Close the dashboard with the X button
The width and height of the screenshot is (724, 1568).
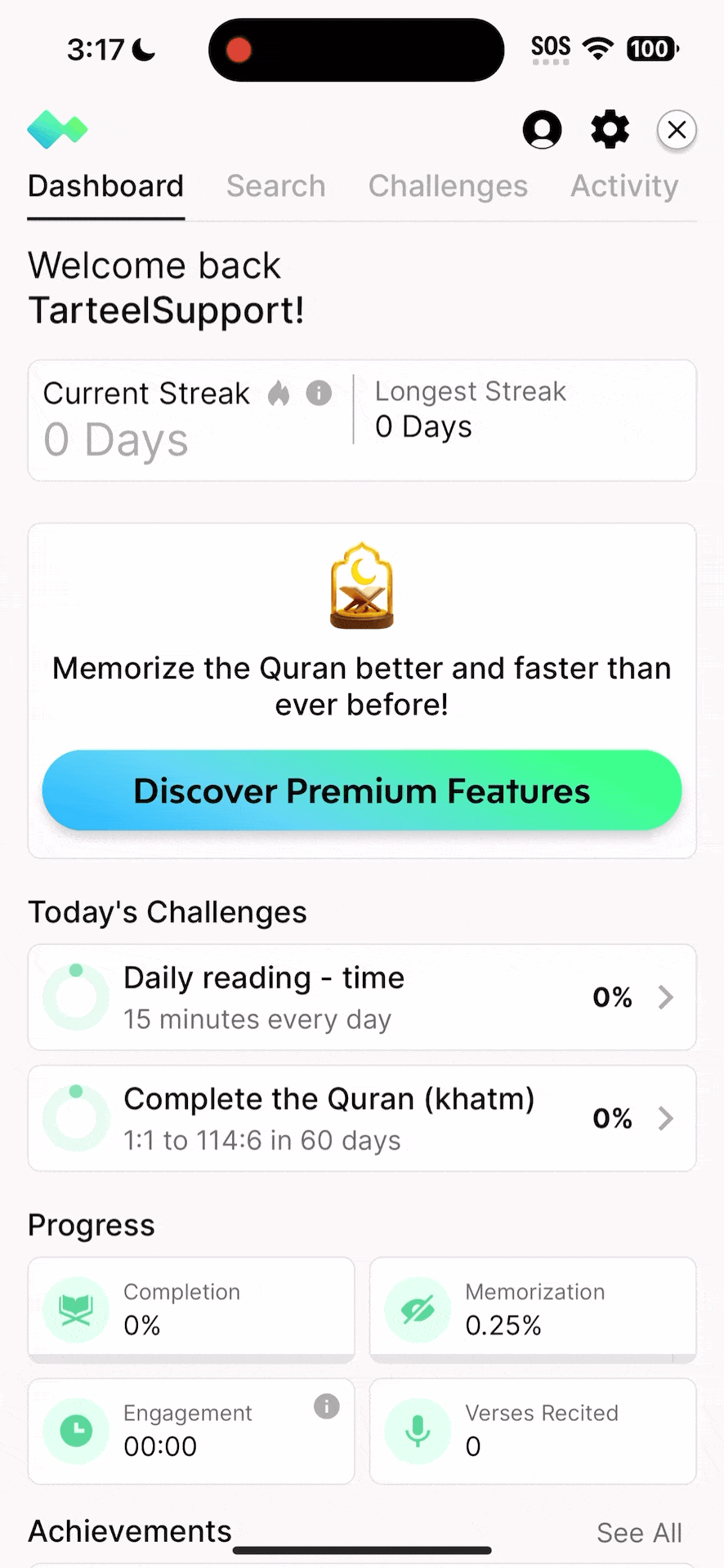(x=677, y=130)
